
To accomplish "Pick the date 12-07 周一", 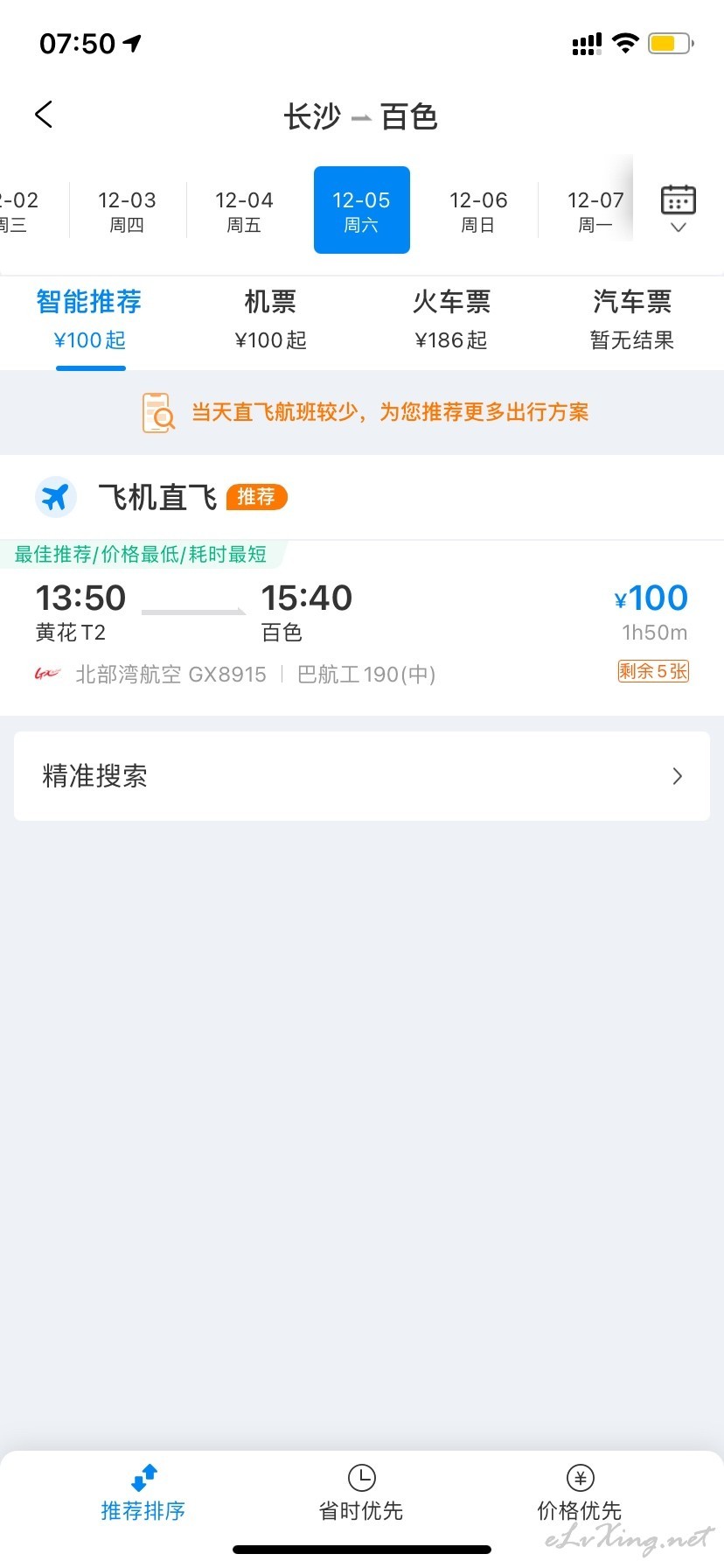I will coord(595,211).
